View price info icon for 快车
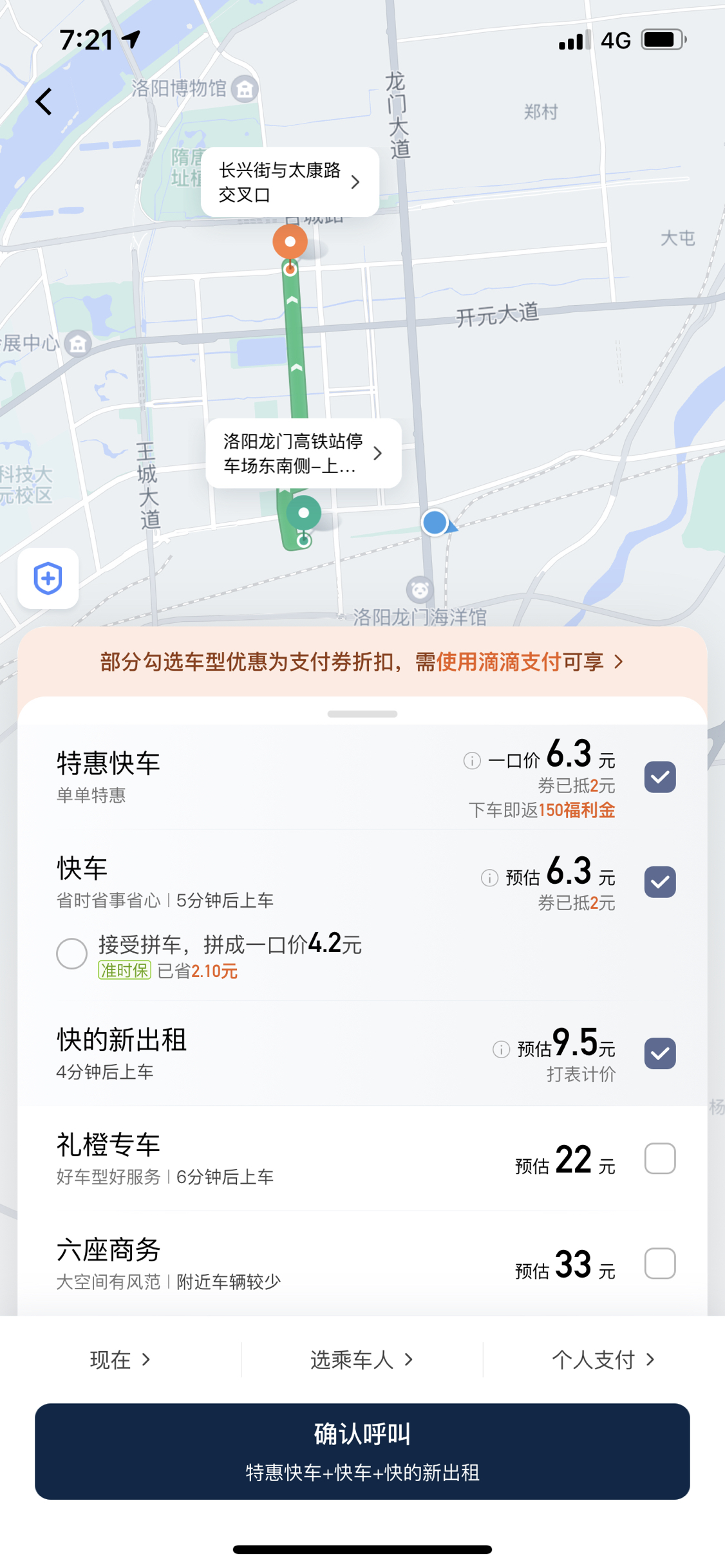The height and width of the screenshot is (1568, 725). [x=489, y=878]
